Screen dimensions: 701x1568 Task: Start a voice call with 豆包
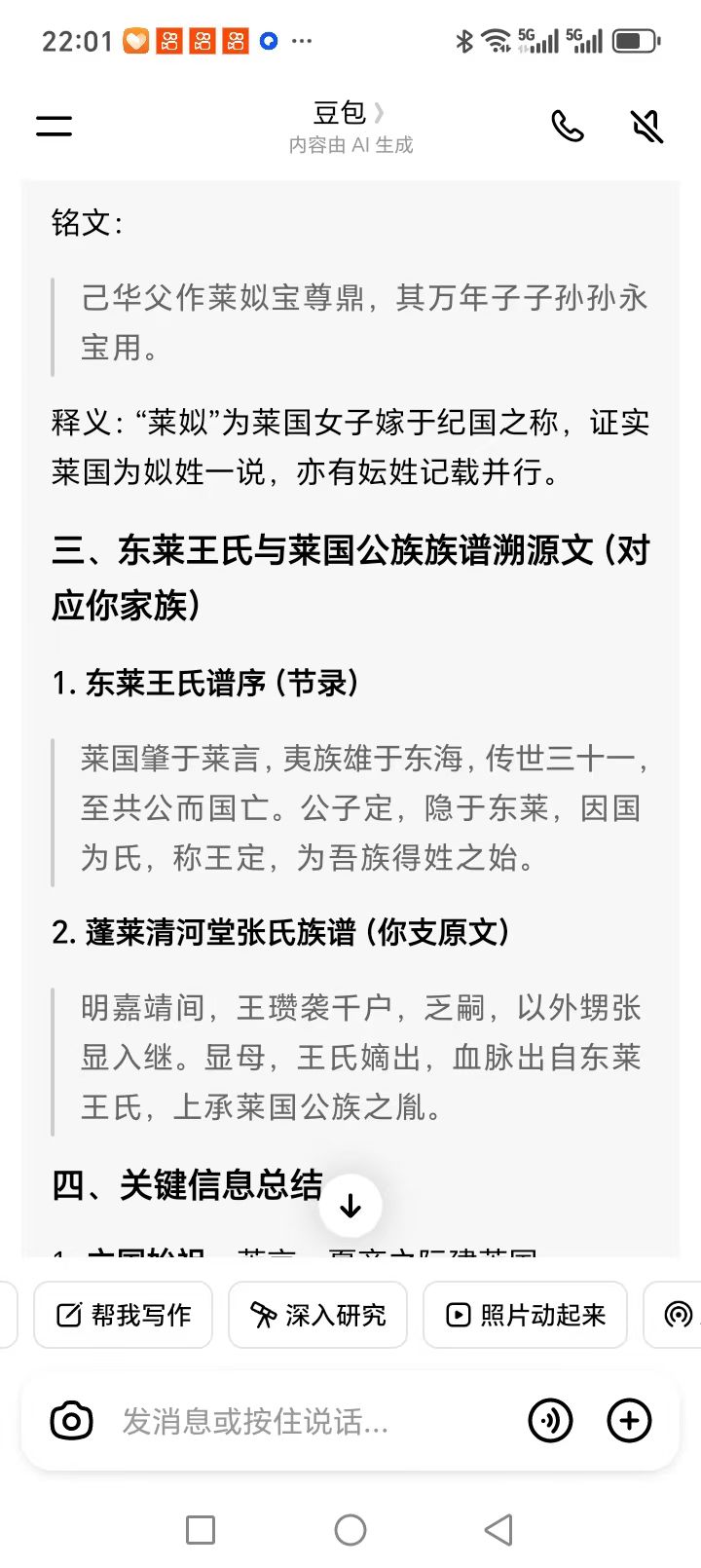(568, 126)
